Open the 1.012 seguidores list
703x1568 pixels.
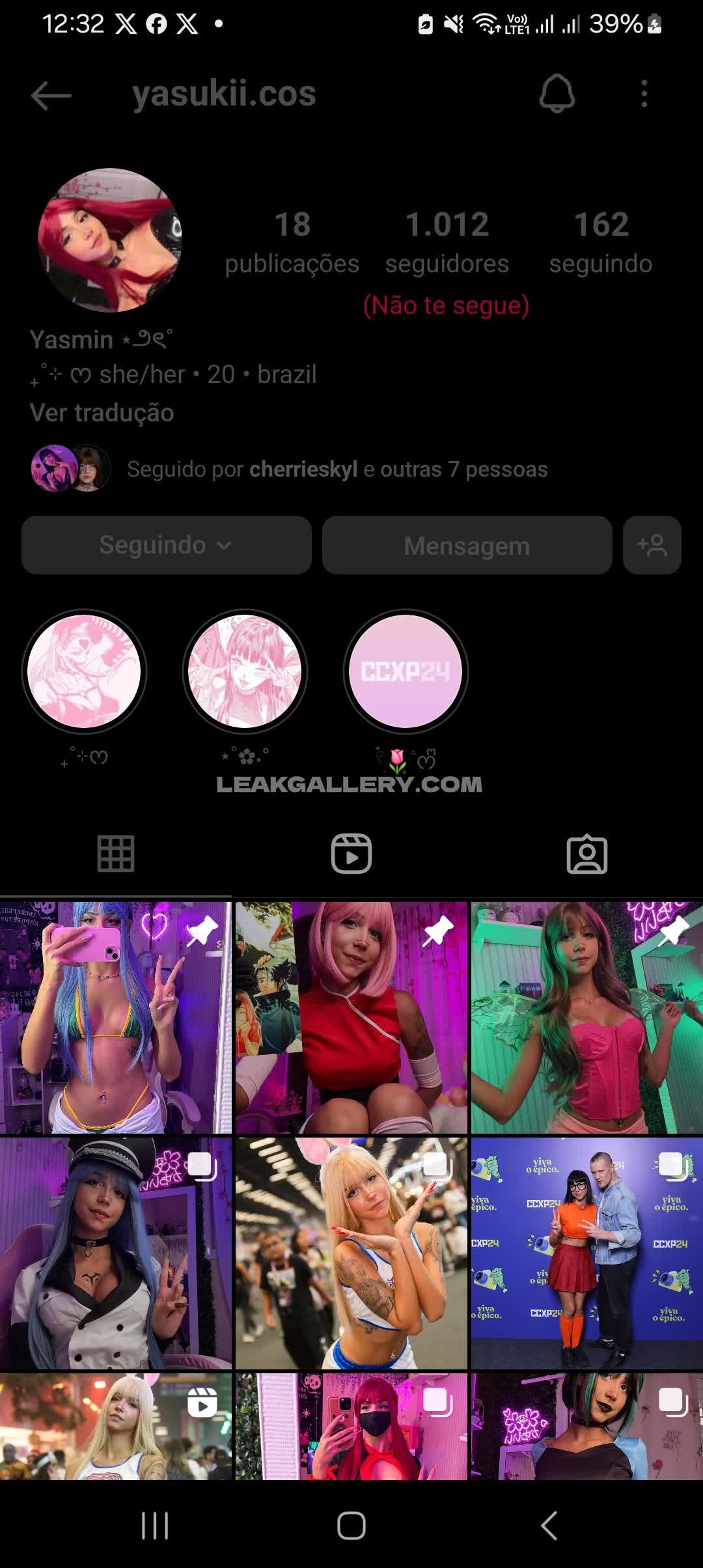click(447, 243)
